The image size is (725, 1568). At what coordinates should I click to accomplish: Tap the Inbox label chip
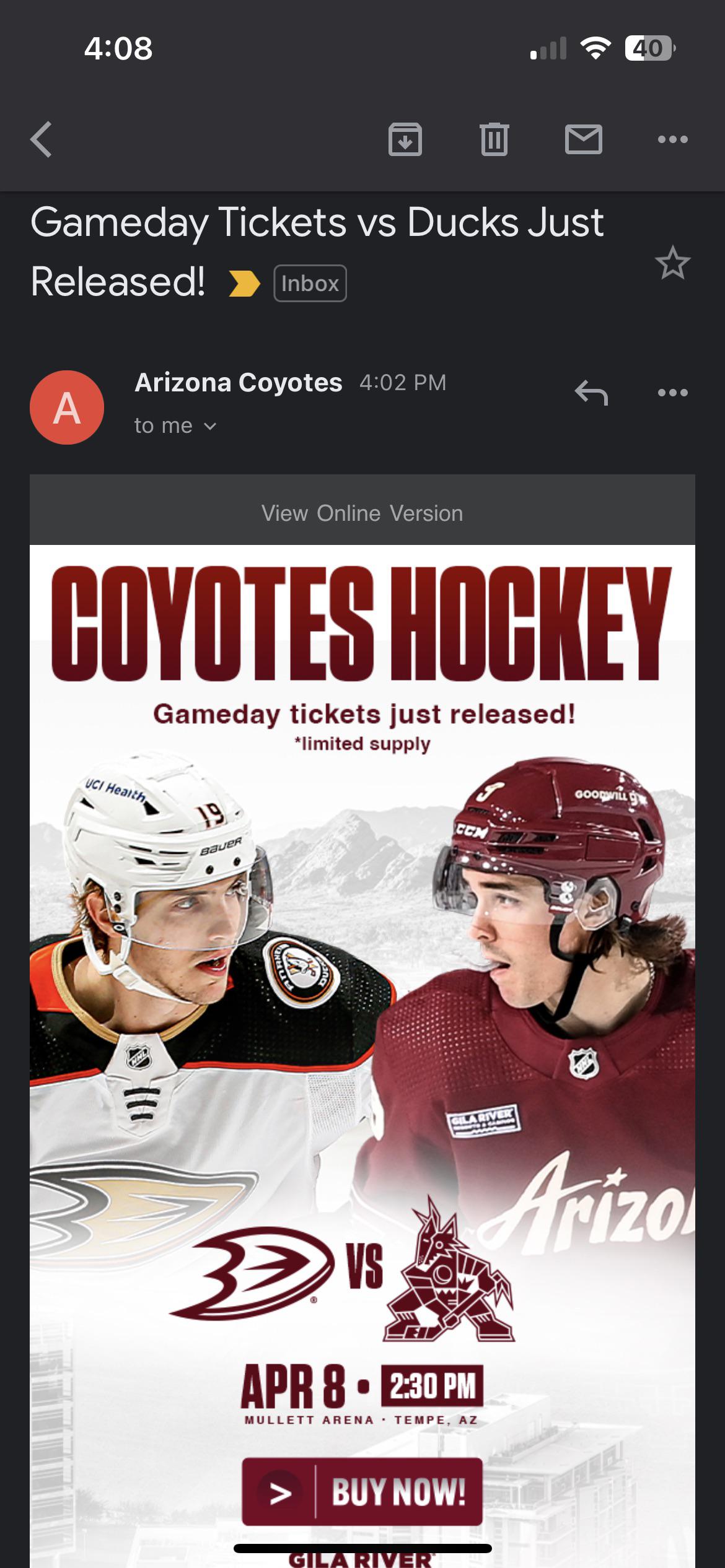(310, 284)
